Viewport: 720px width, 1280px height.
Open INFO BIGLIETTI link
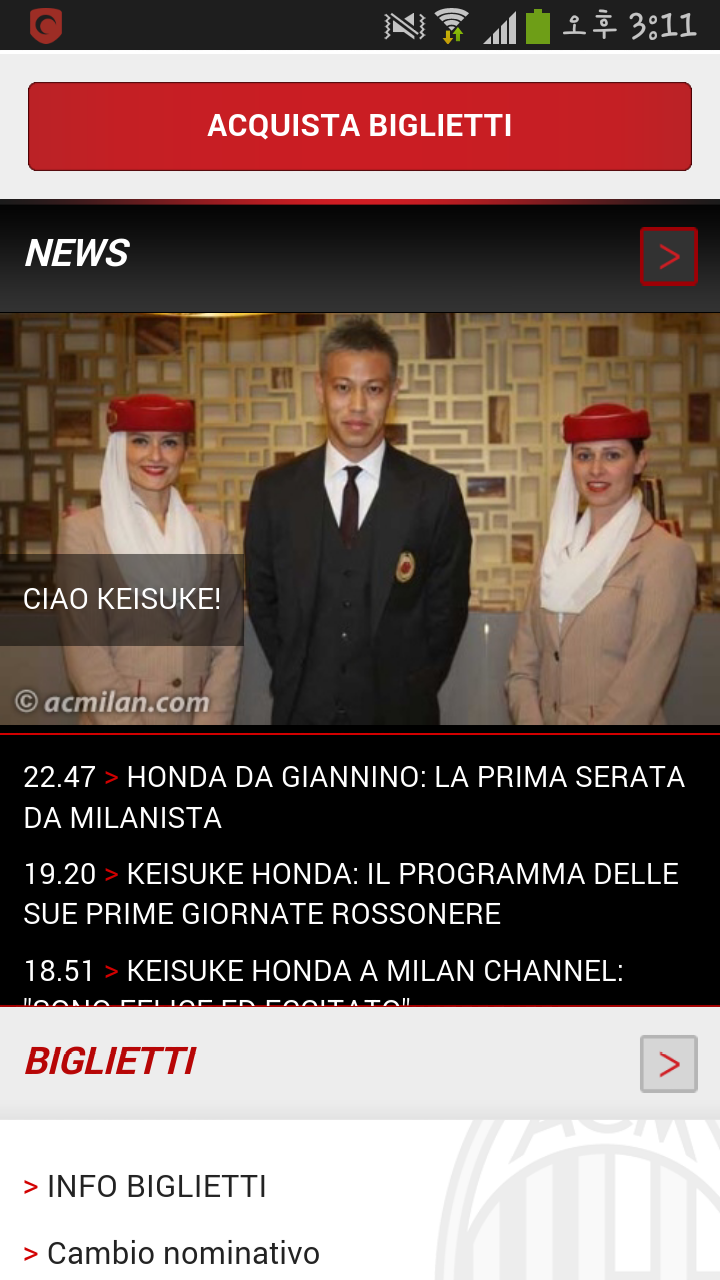pyautogui.click(x=156, y=1187)
